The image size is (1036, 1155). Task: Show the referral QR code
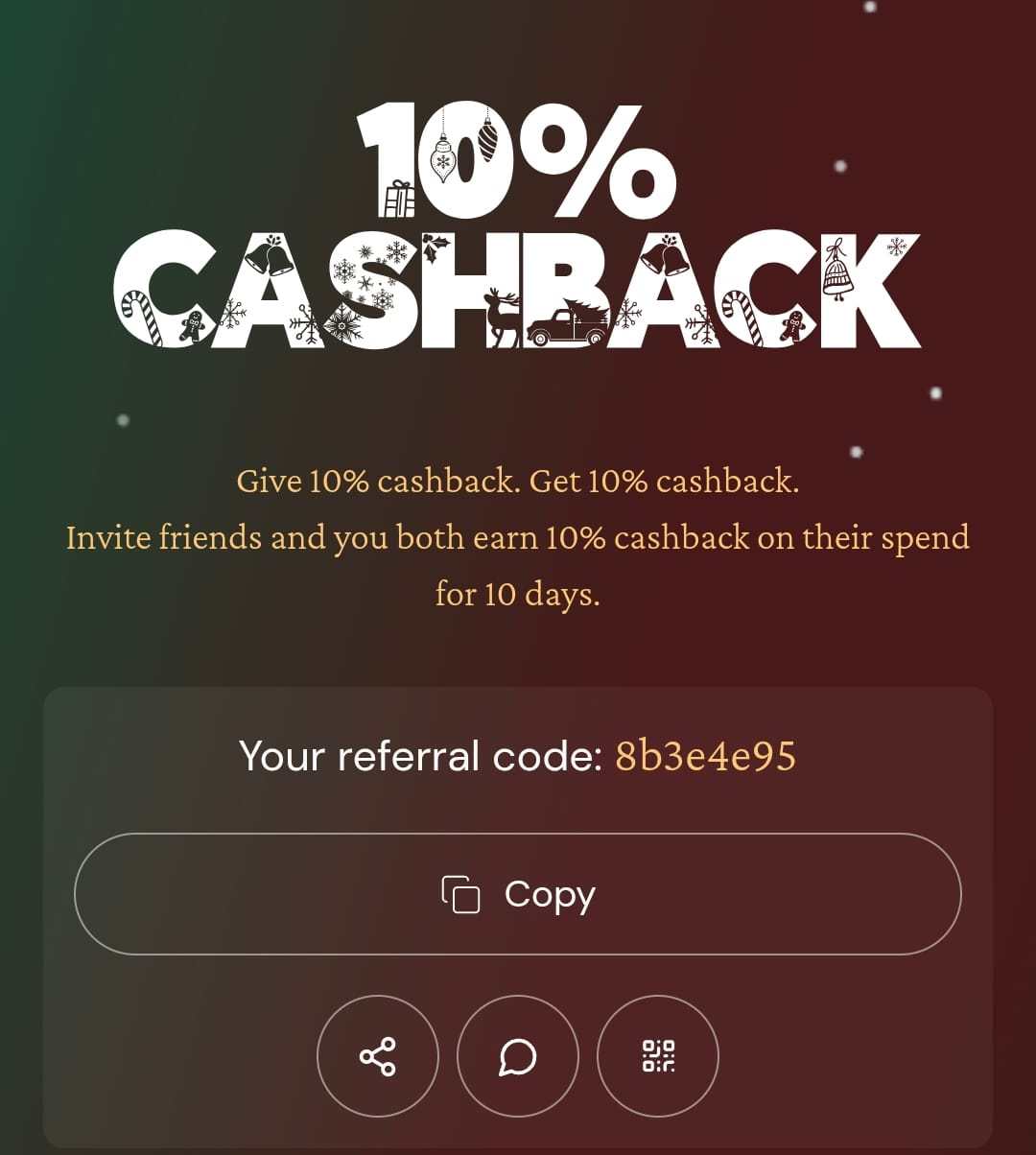658,1056
